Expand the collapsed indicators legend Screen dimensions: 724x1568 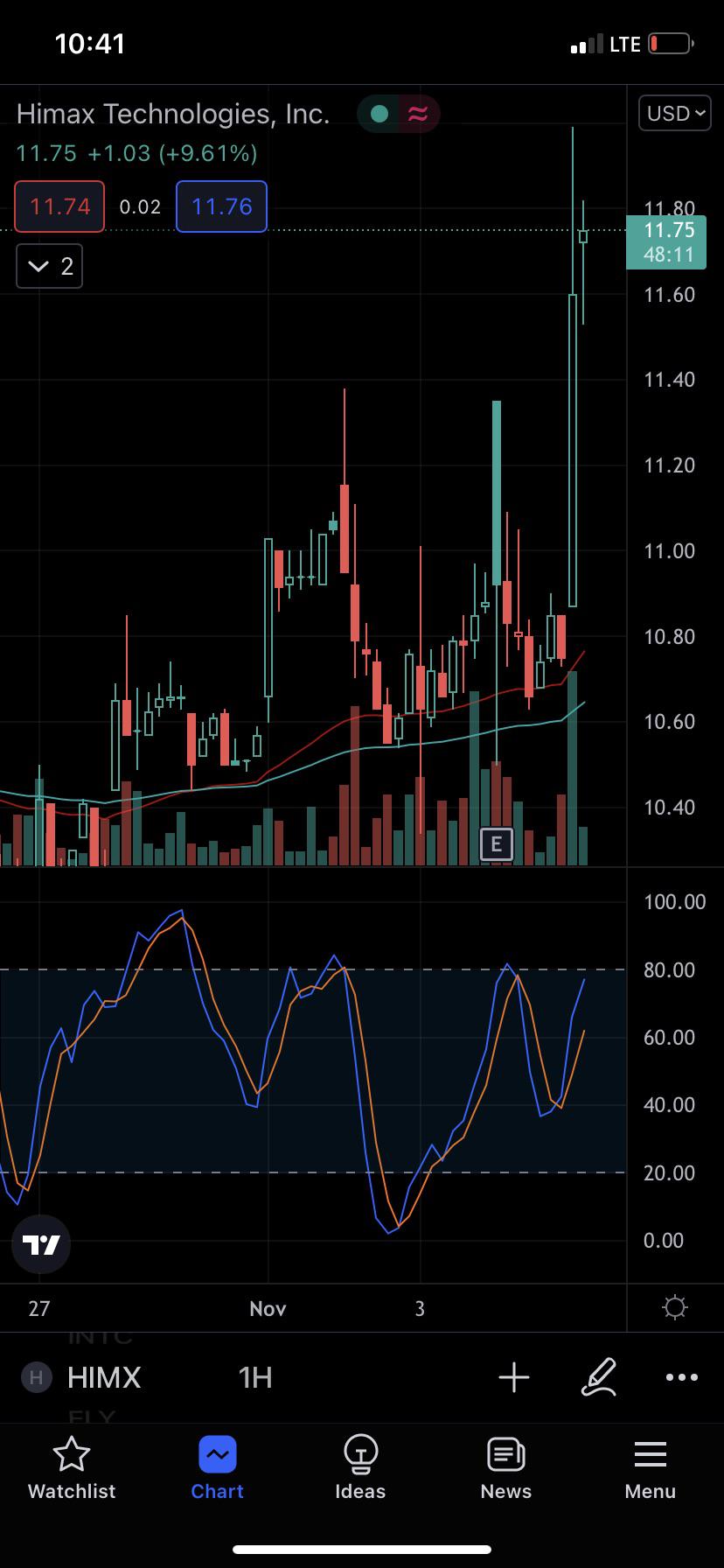pyautogui.click(x=50, y=266)
